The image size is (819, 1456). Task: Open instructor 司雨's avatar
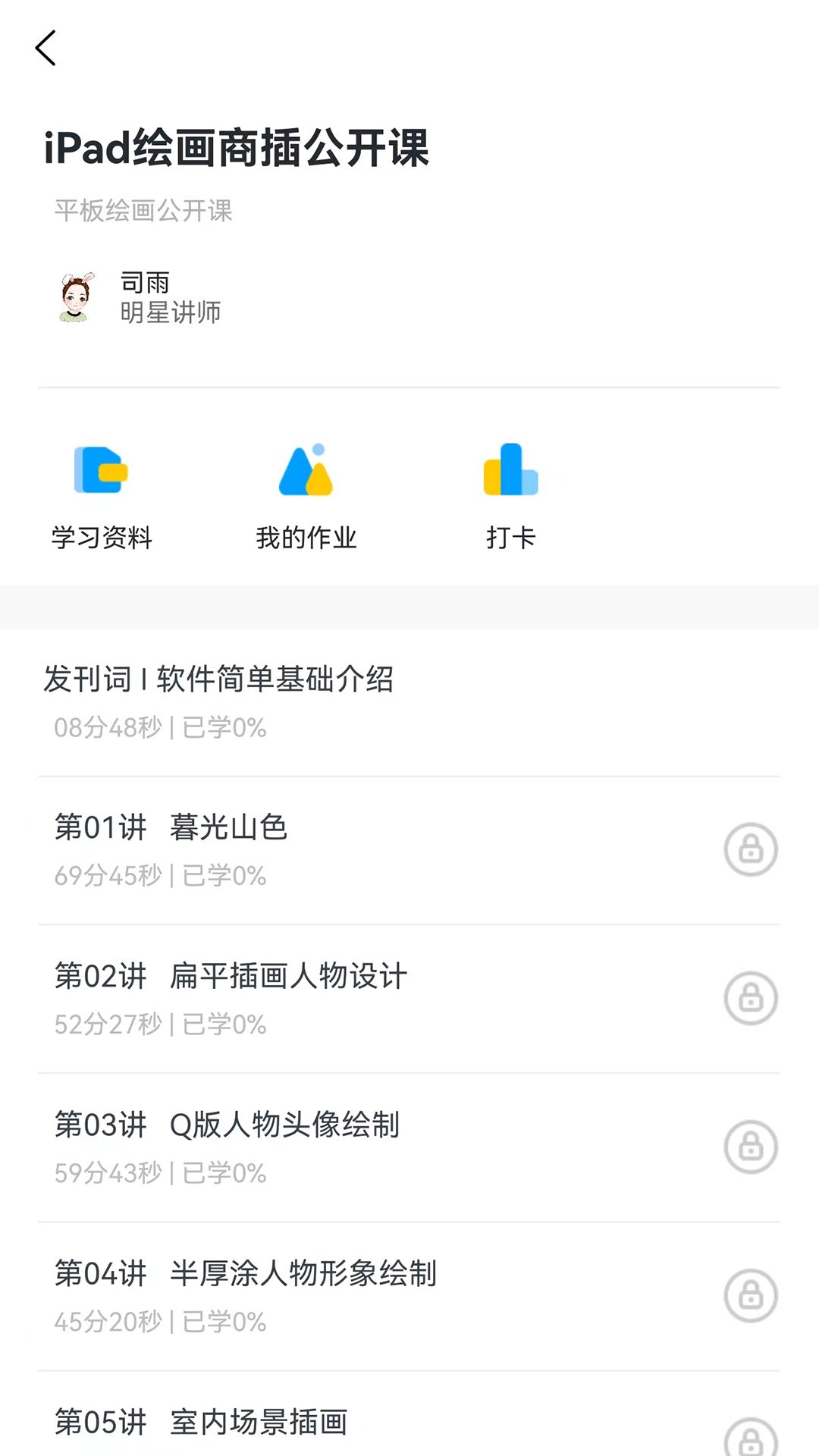click(x=75, y=296)
